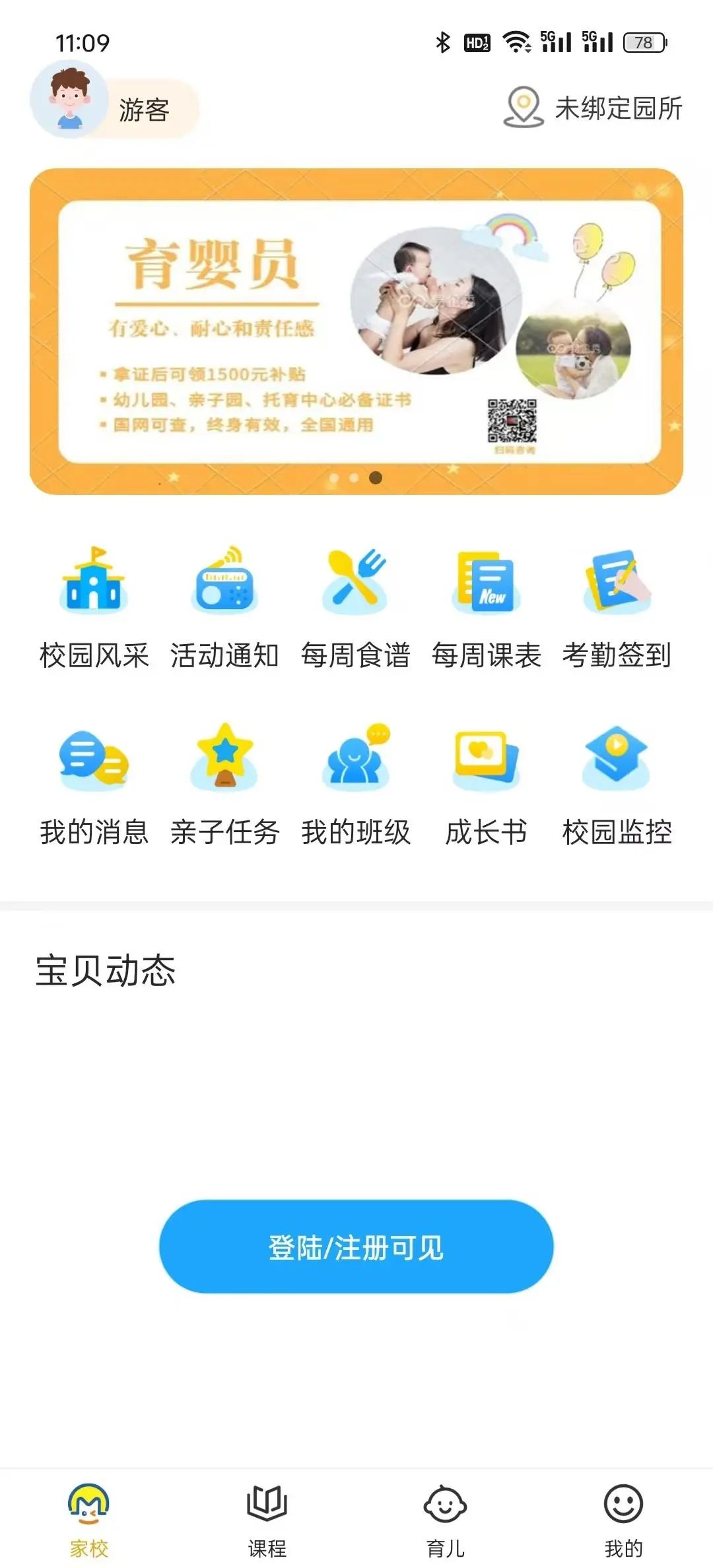Open 活动通知 notices

[x=224, y=607]
